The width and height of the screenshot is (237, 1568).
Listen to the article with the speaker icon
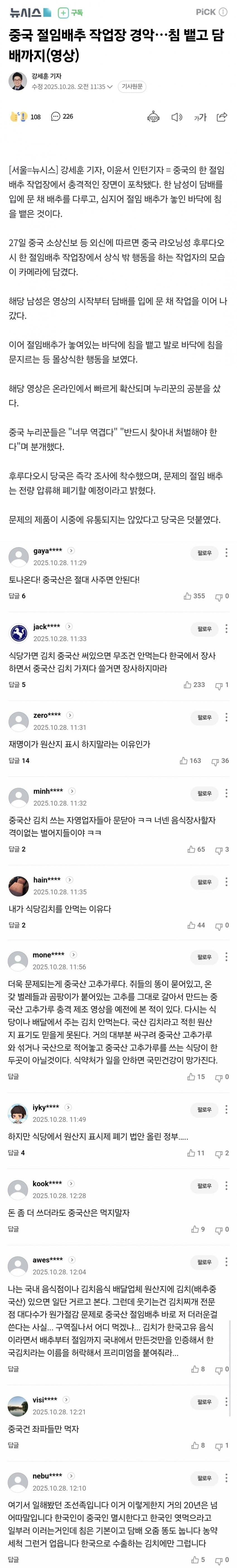coord(177,117)
